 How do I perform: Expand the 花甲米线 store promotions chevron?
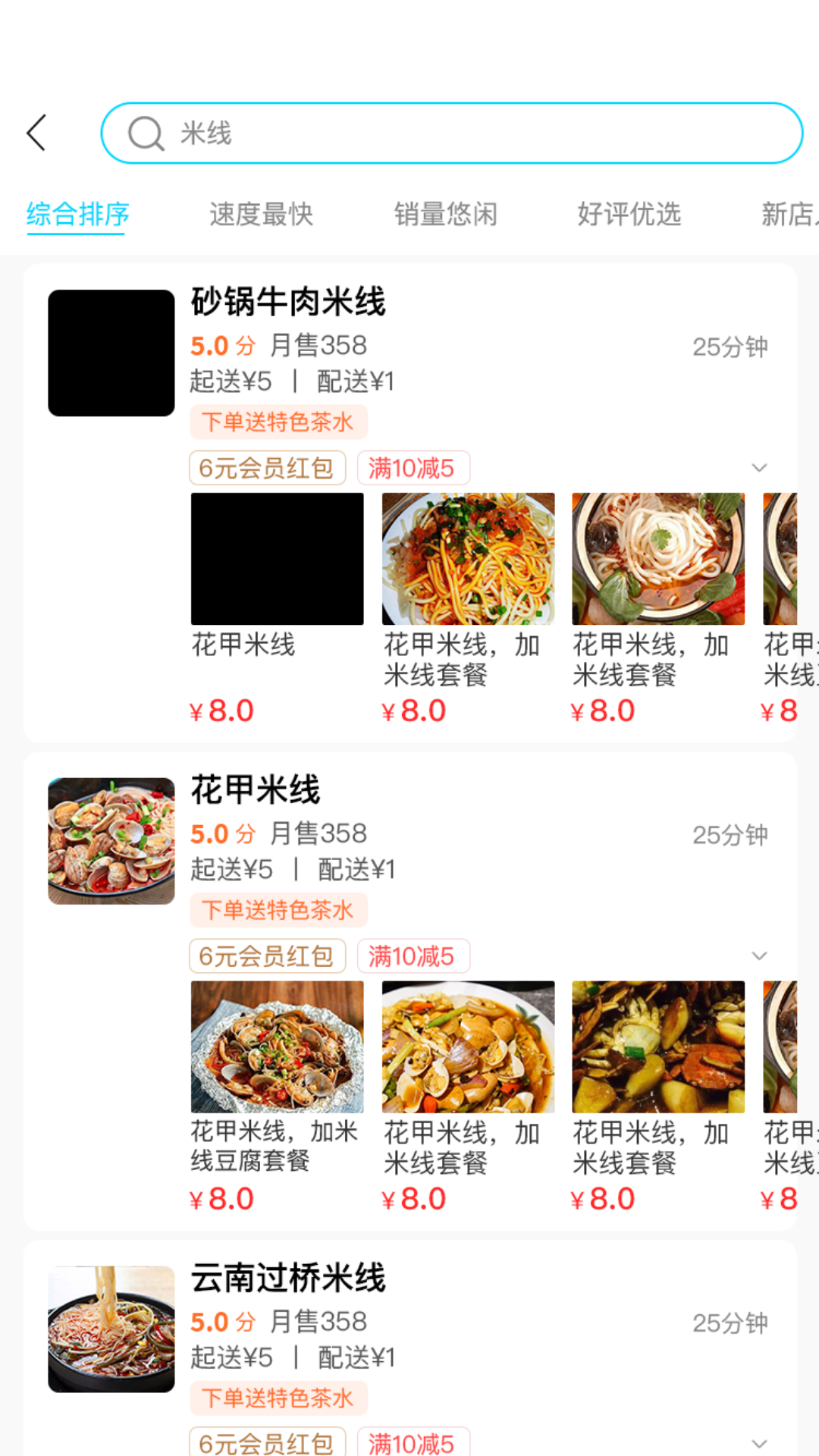pos(758,956)
